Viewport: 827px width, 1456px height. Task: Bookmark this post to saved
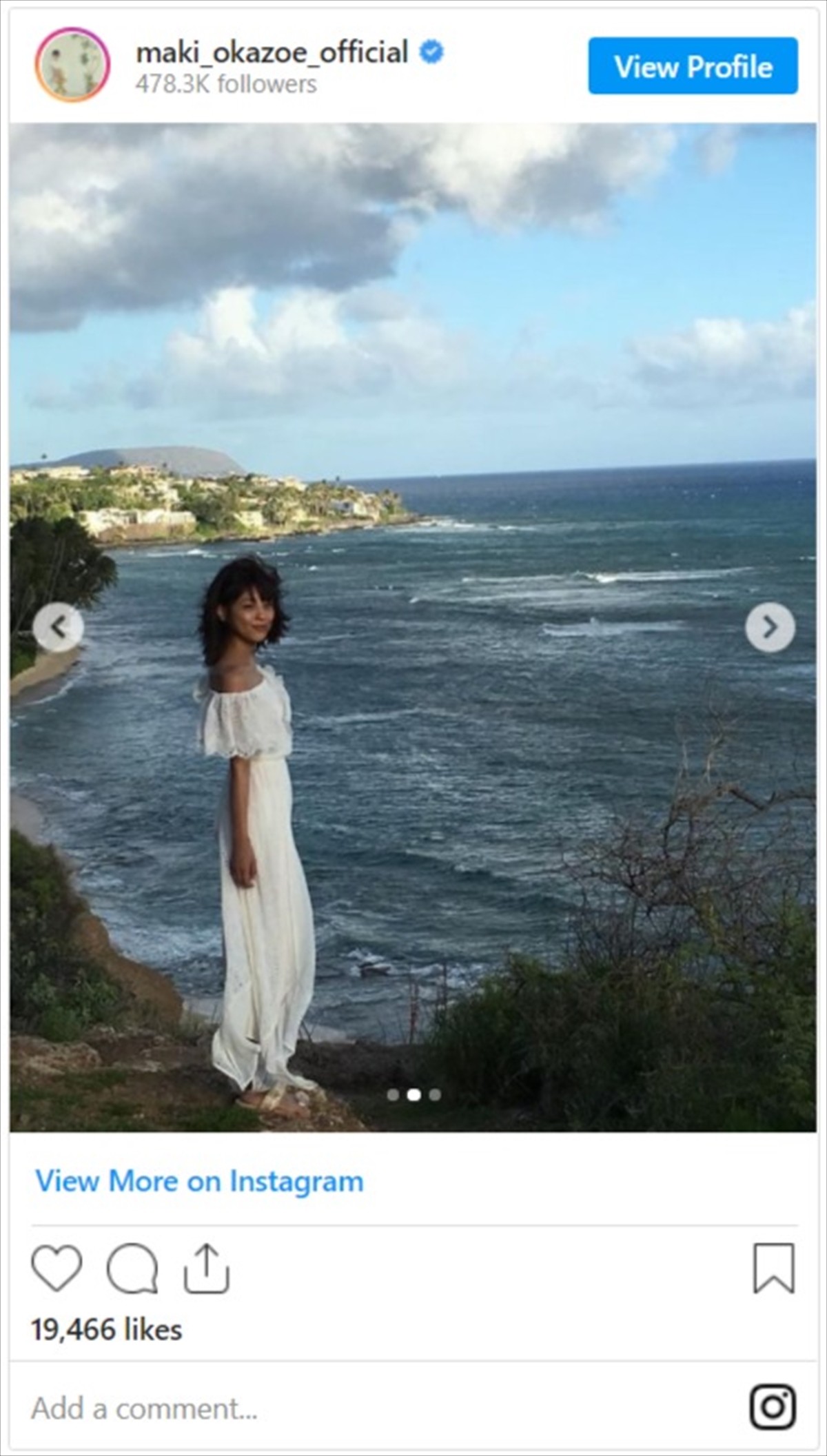click(774, 1268)
